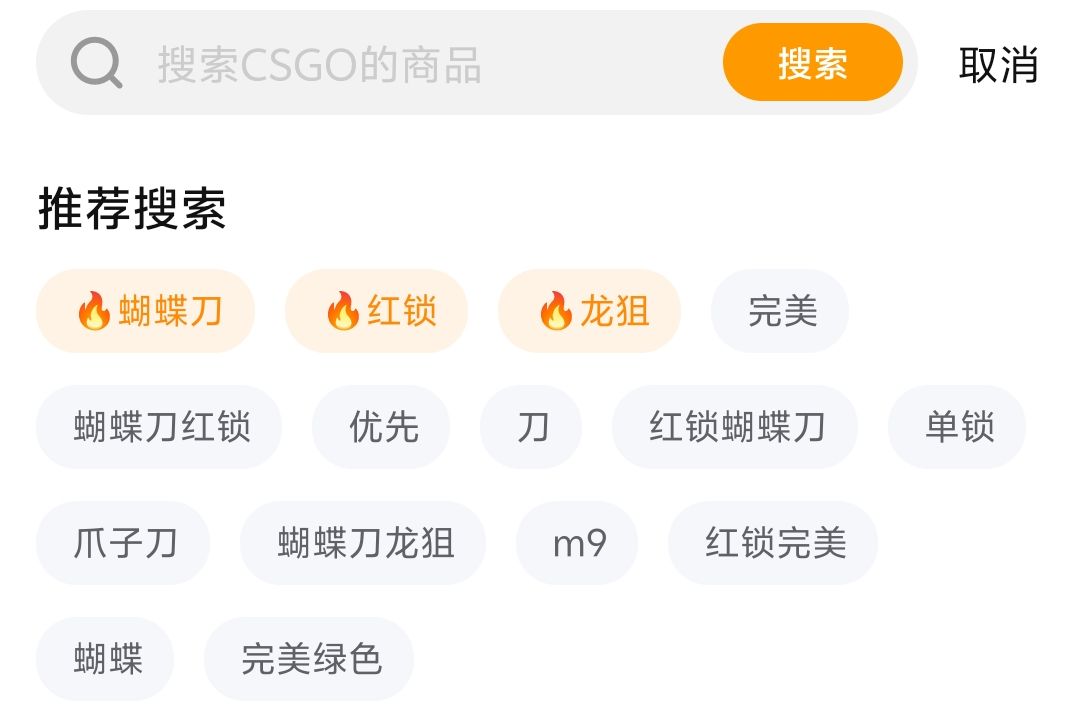Image resolution: width=1080 pixels, height=727 pixels.
Task: Select the 完美绿色 chip
Action: pos(309,659)
